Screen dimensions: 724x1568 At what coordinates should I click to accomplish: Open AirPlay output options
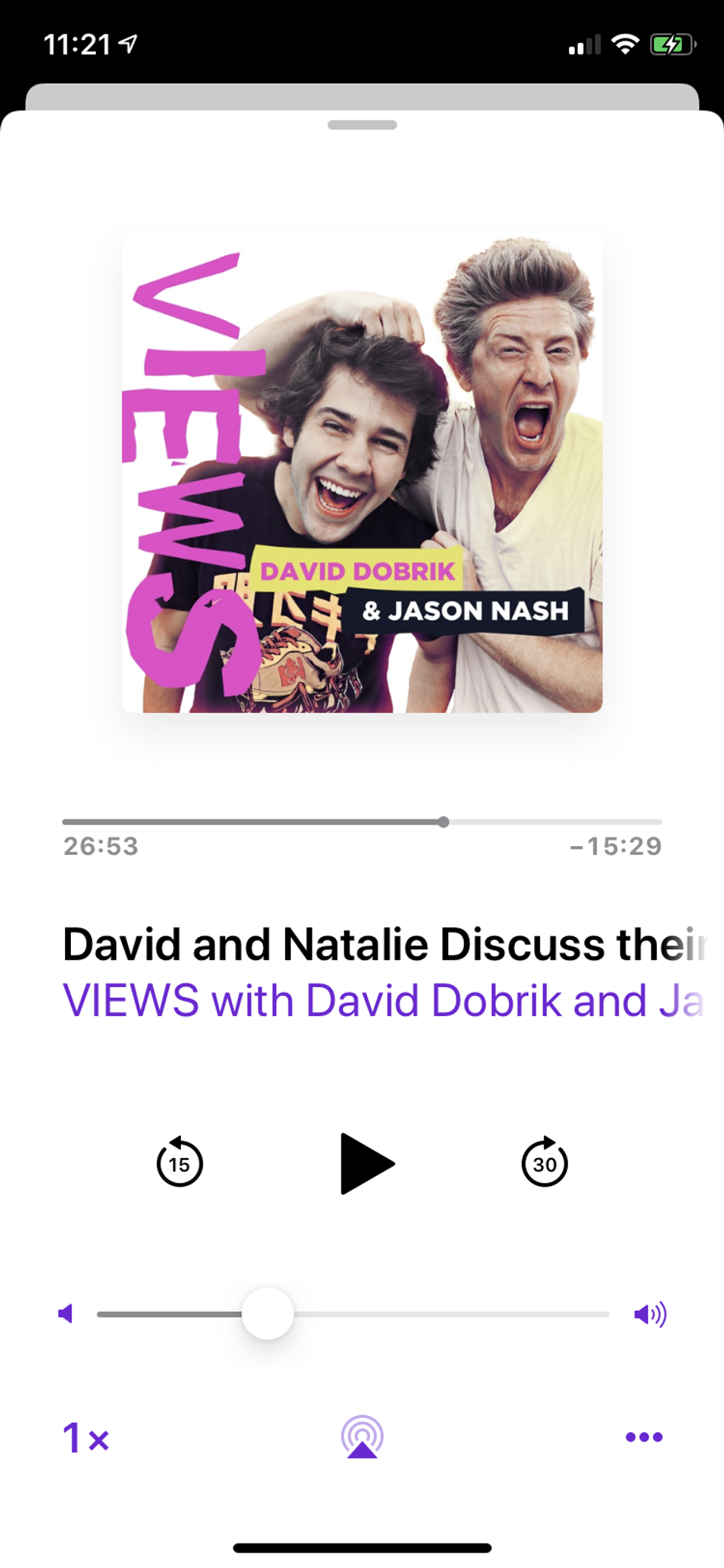coord(362,1437)
